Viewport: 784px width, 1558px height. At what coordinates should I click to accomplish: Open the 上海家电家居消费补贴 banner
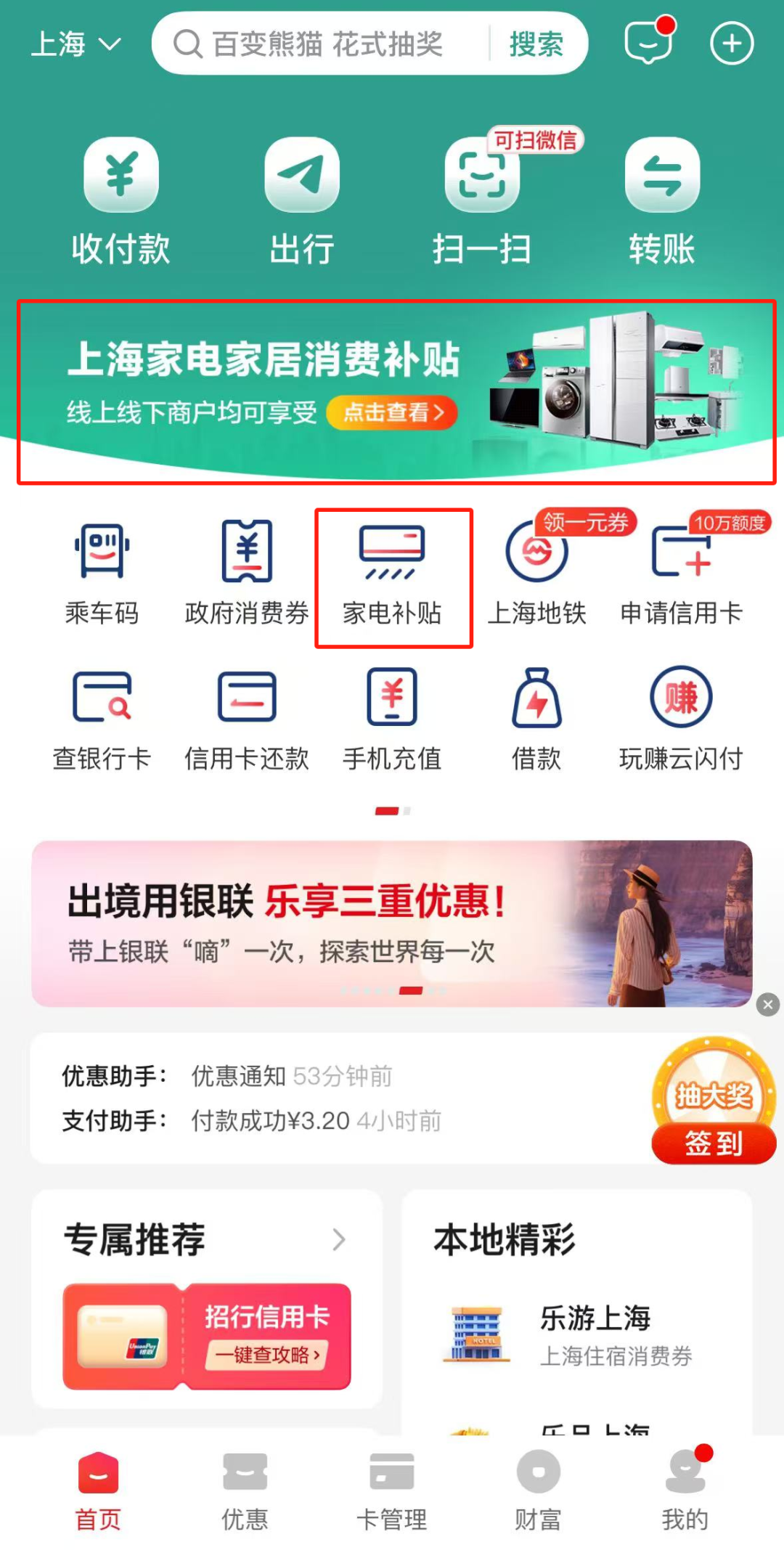pos(396,391)
